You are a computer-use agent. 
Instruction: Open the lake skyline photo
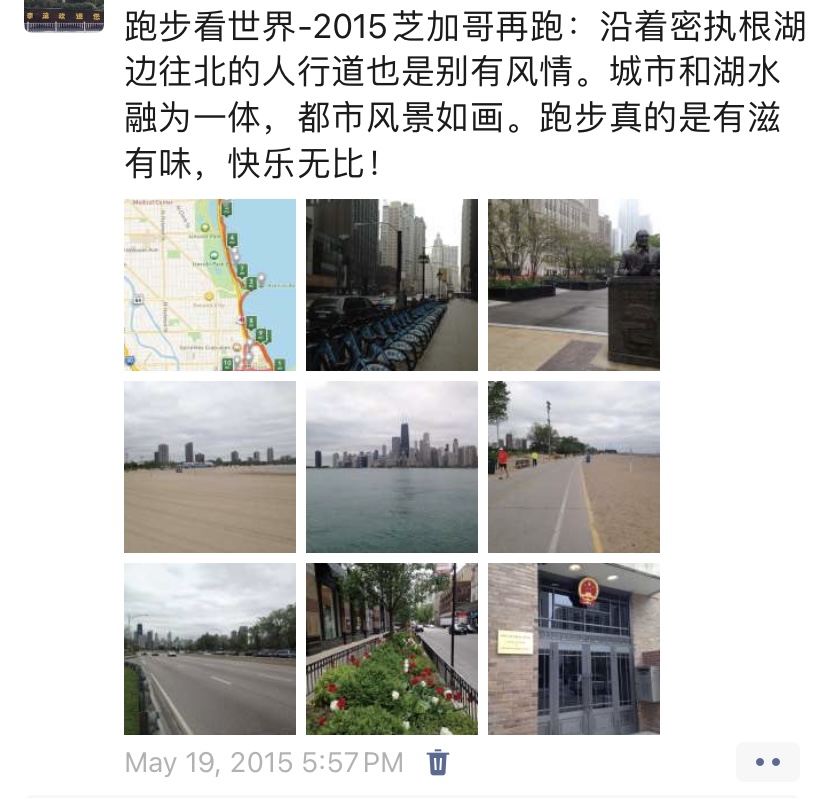(392, 467)
